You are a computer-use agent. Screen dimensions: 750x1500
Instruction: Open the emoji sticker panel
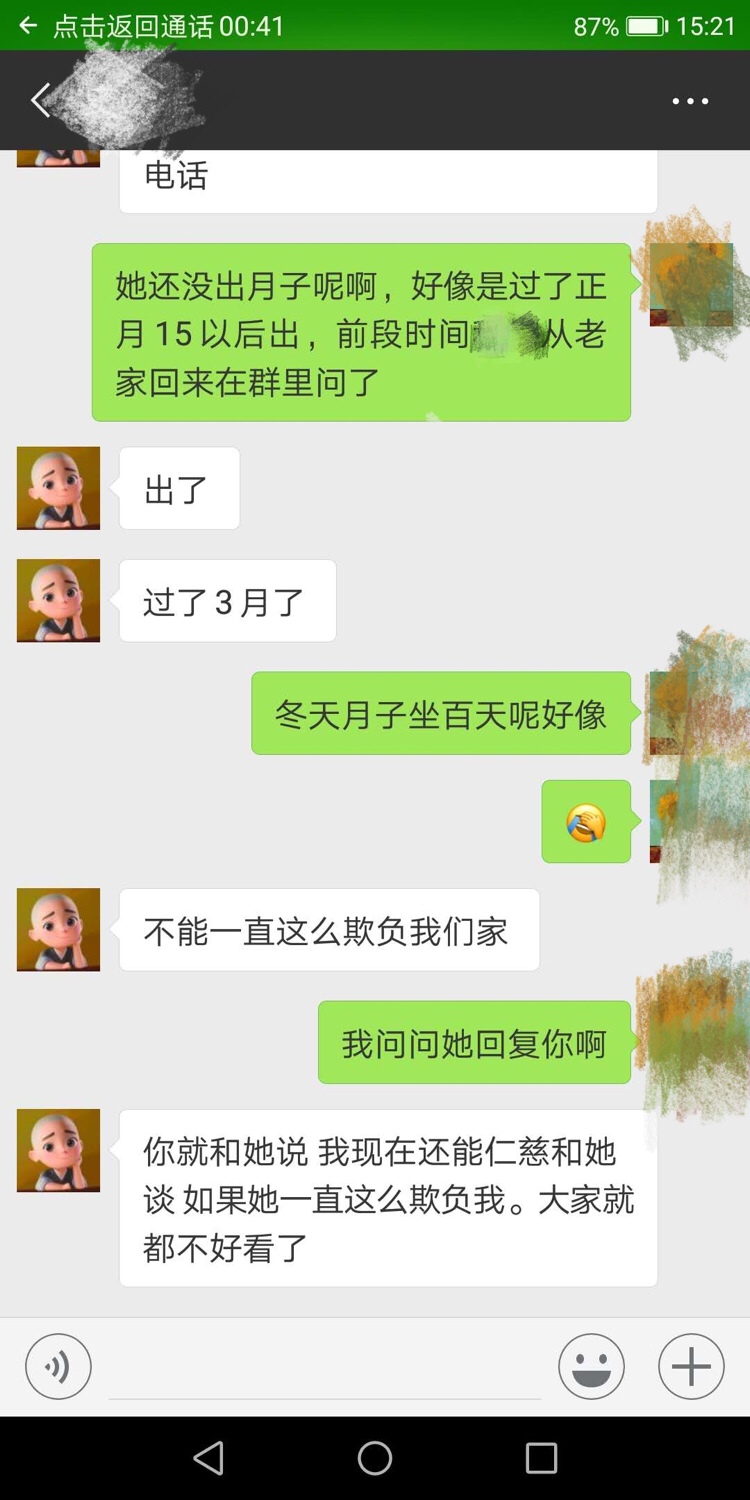[x=592, y=1366]
